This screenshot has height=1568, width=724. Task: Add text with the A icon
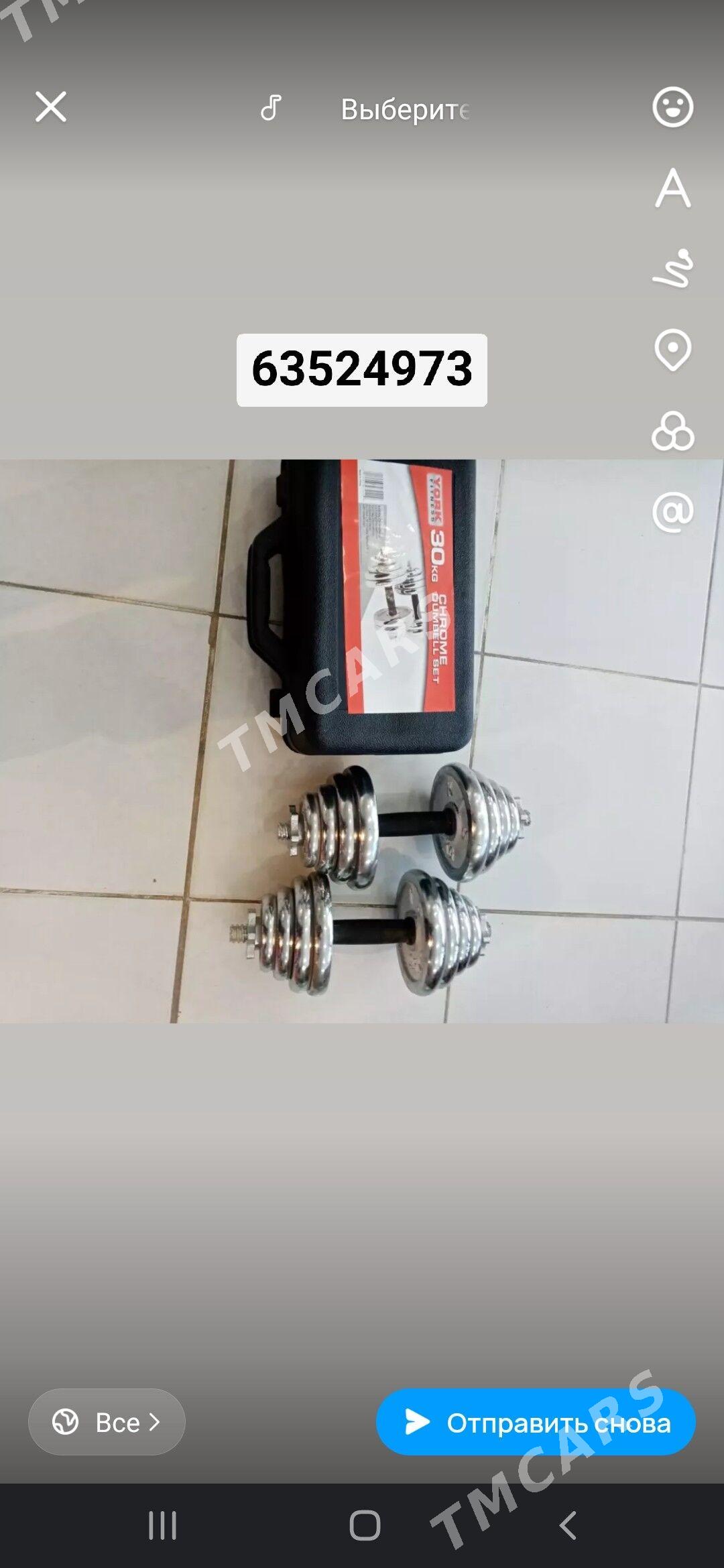[x=672, y=188]
